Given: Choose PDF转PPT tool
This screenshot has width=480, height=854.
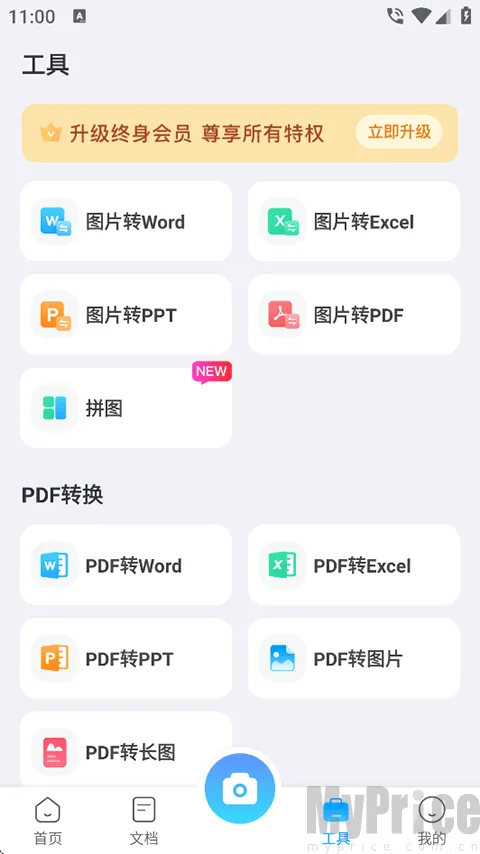Looking at the screenshot, I should pos(126,658).
